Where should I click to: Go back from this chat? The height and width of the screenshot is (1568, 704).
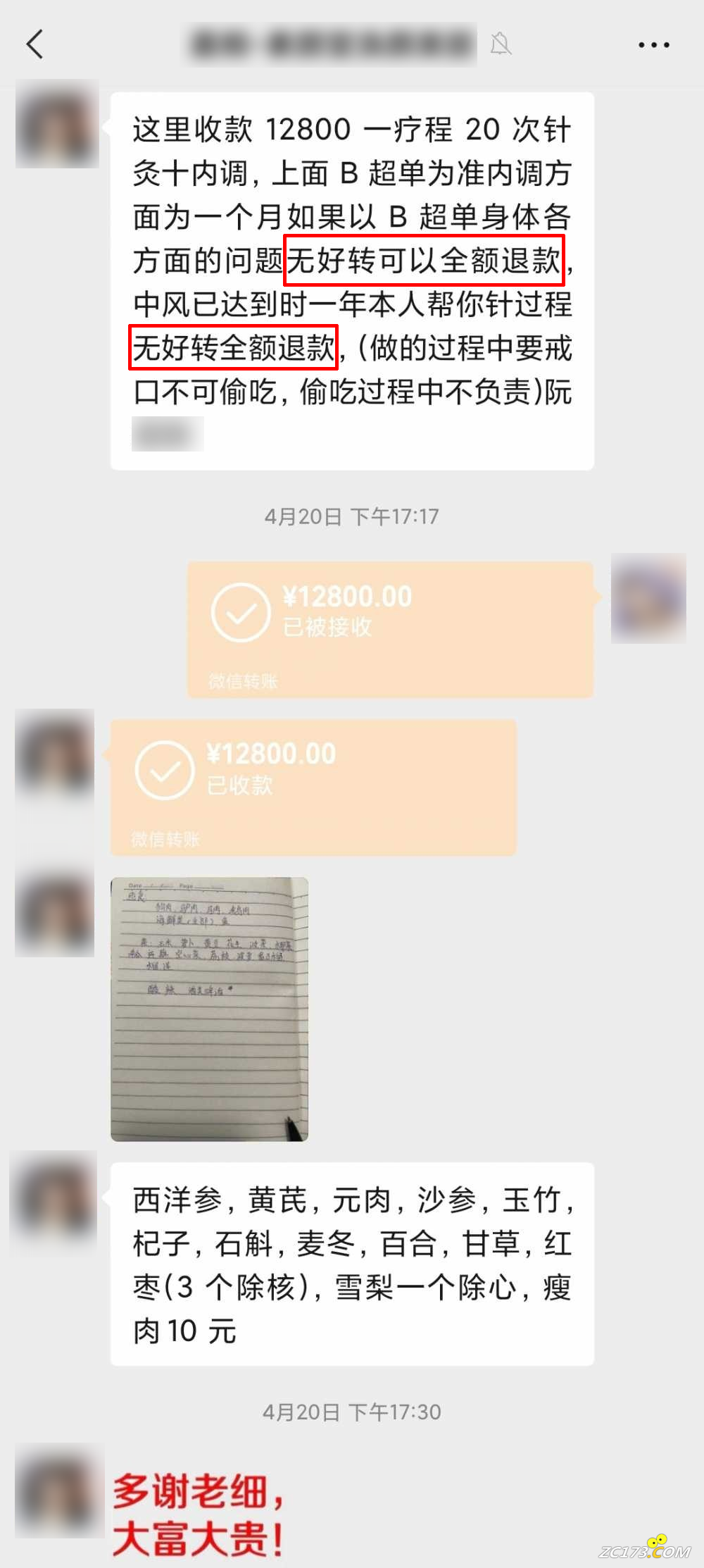35,44
